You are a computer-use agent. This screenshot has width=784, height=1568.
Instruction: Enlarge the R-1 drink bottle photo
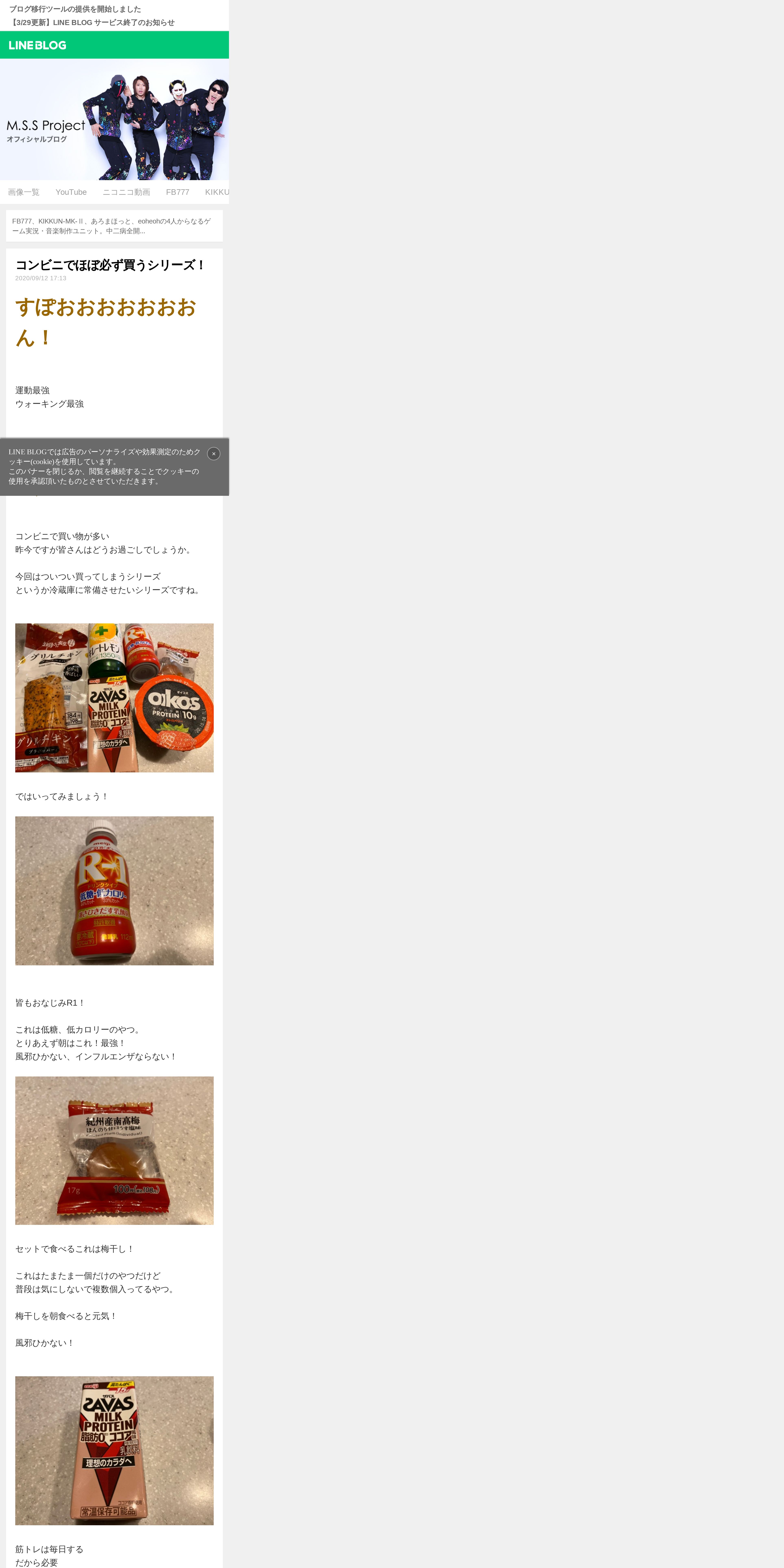pos(114,890)
